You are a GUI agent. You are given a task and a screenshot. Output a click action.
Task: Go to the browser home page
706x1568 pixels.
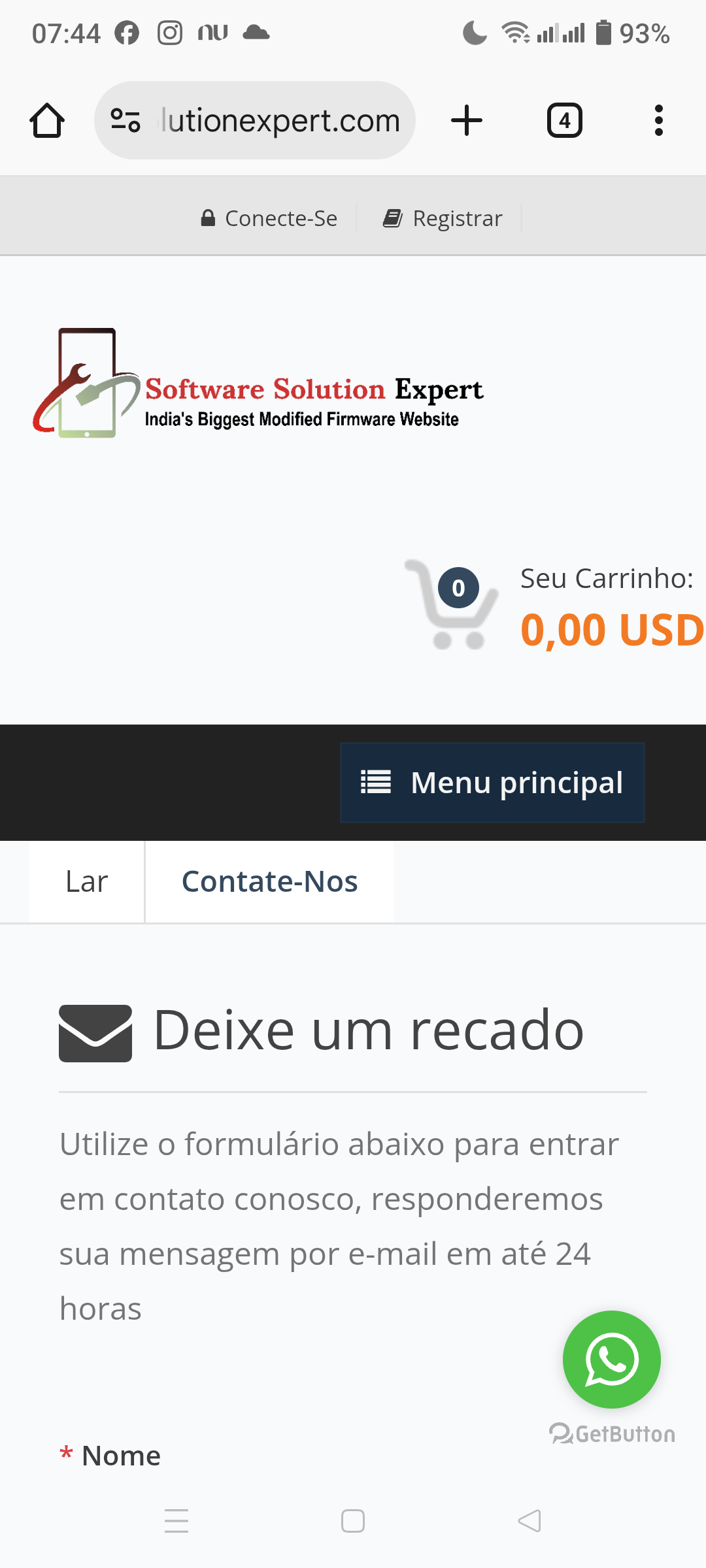pyautogui.click(x=47, y=121)
